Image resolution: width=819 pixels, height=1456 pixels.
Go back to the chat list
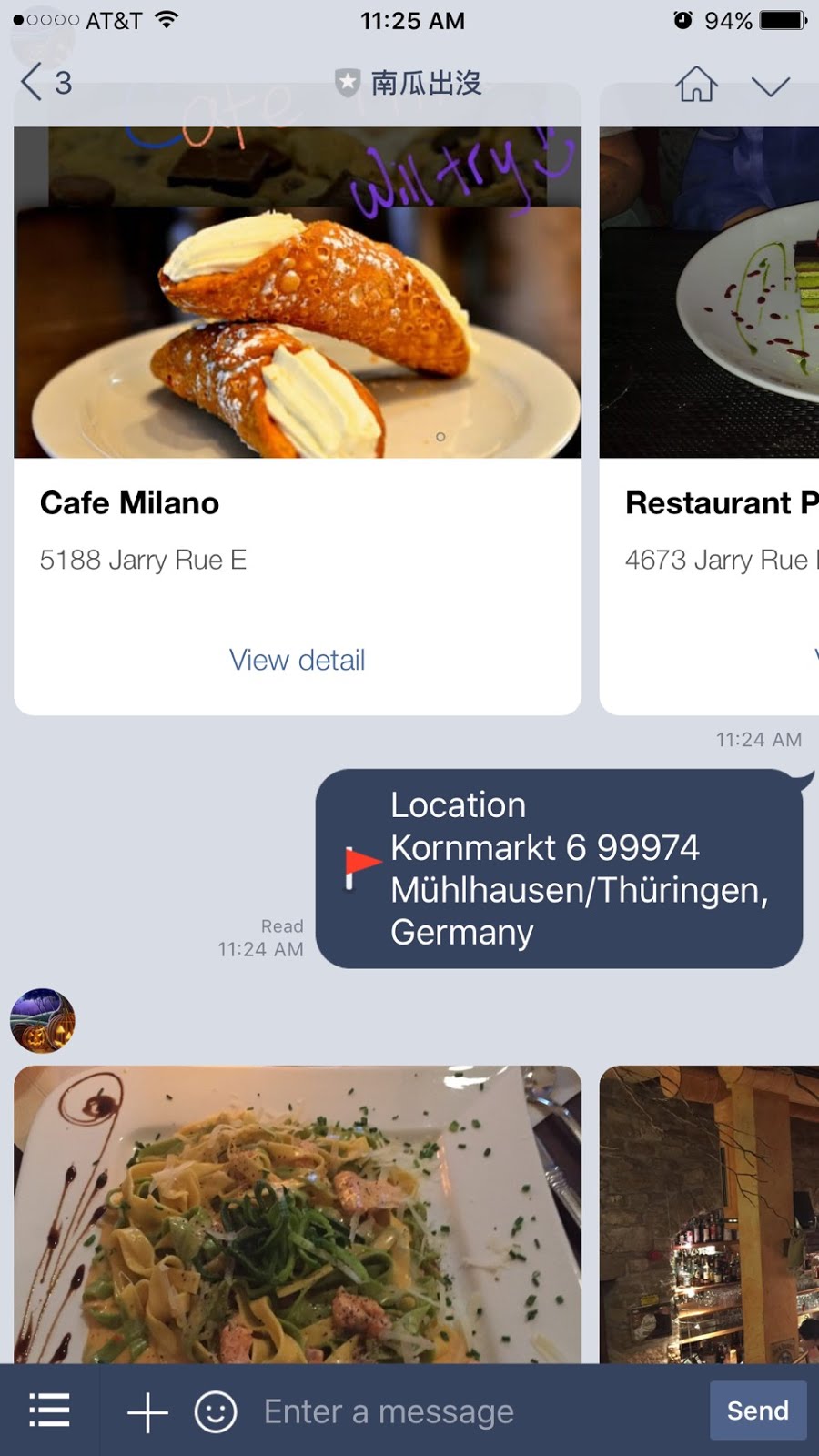45,83
